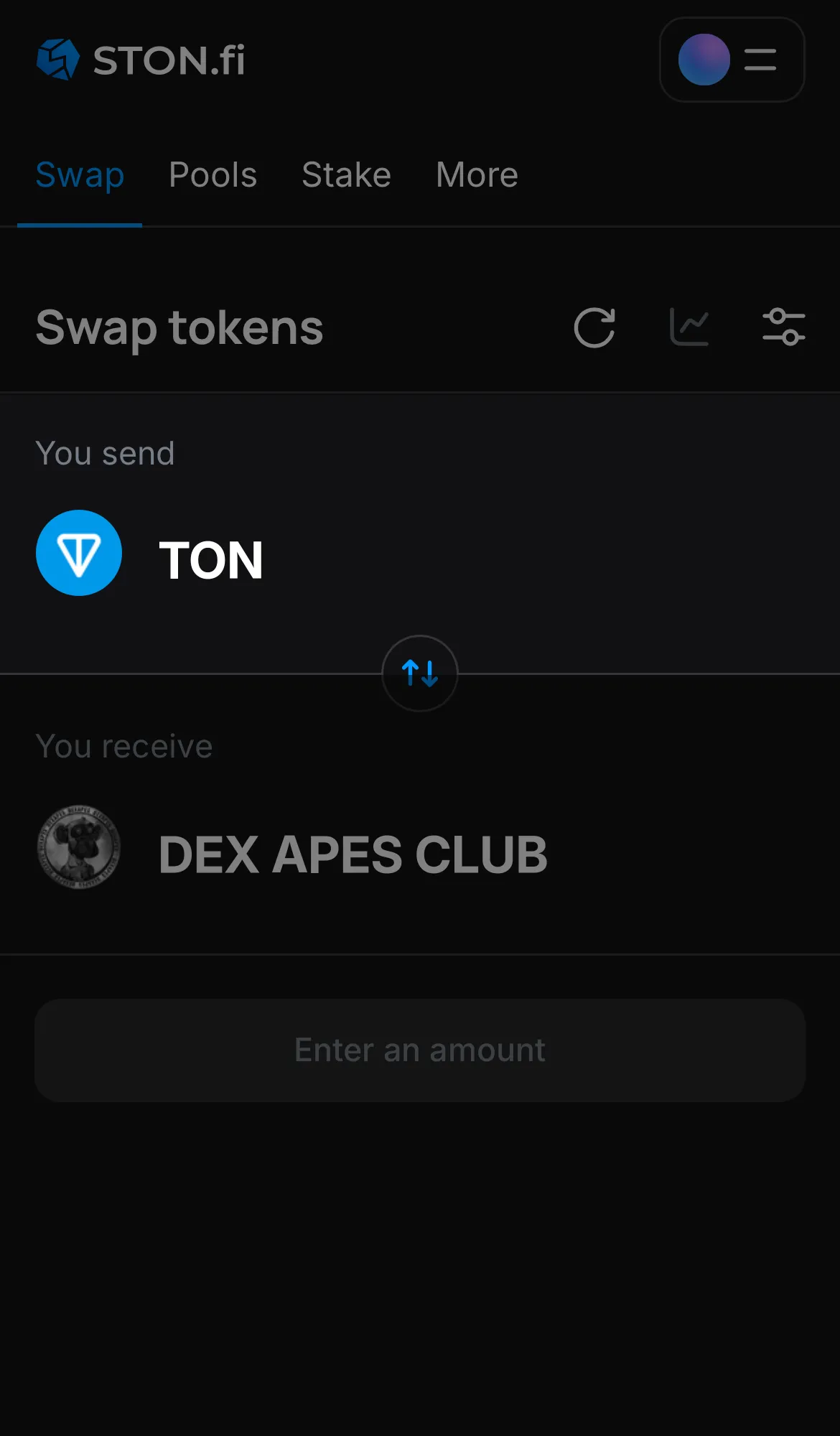Open swap settings sliders

(784, 327)
